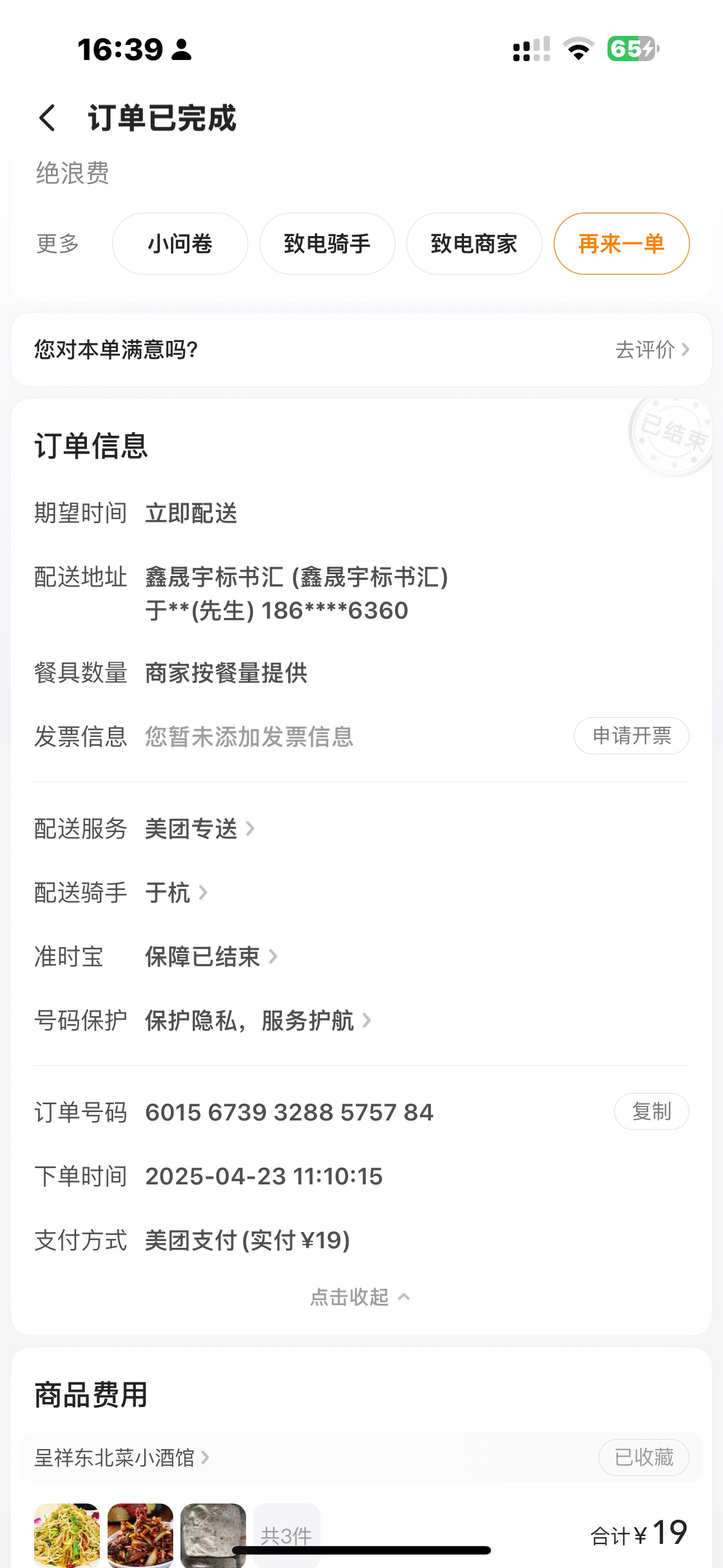This screenshot has width=723, height=1568.
Task: Open the 小问卷 survey
Action: pos(179,243)
